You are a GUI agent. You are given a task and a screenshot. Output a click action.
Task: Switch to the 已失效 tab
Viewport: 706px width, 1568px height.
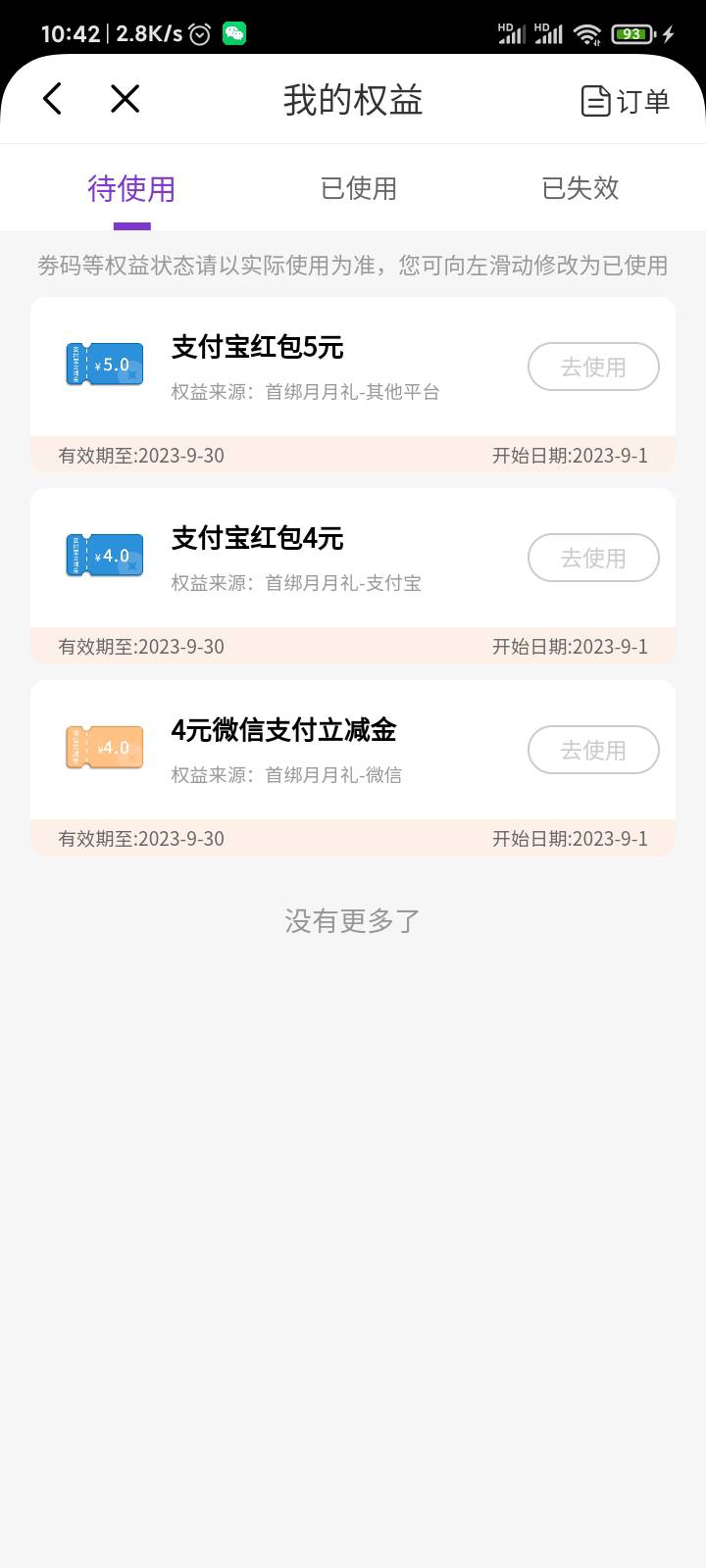pyautogui.click(x=580, y=188)
